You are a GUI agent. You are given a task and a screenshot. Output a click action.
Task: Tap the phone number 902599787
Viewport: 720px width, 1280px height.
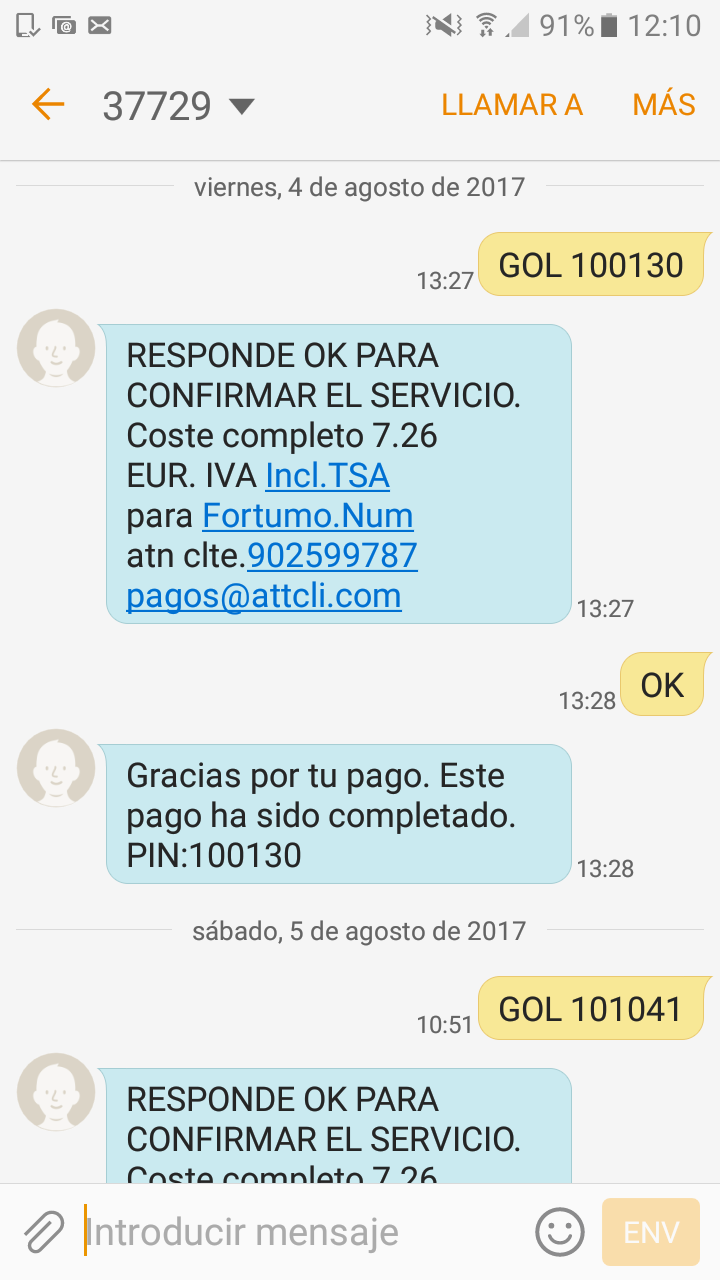point(333,556)
